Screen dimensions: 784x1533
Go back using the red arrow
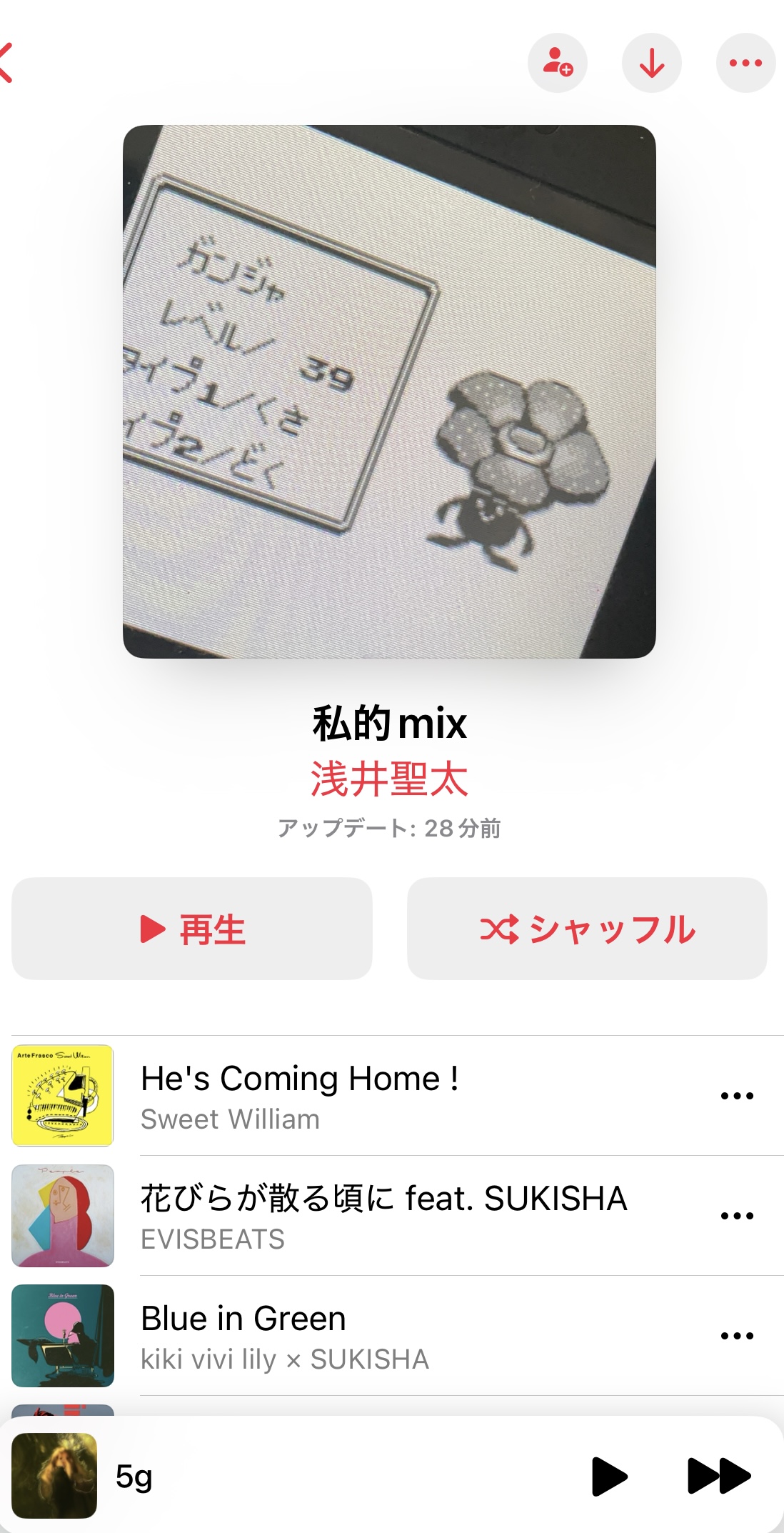[x=6, y=63]
